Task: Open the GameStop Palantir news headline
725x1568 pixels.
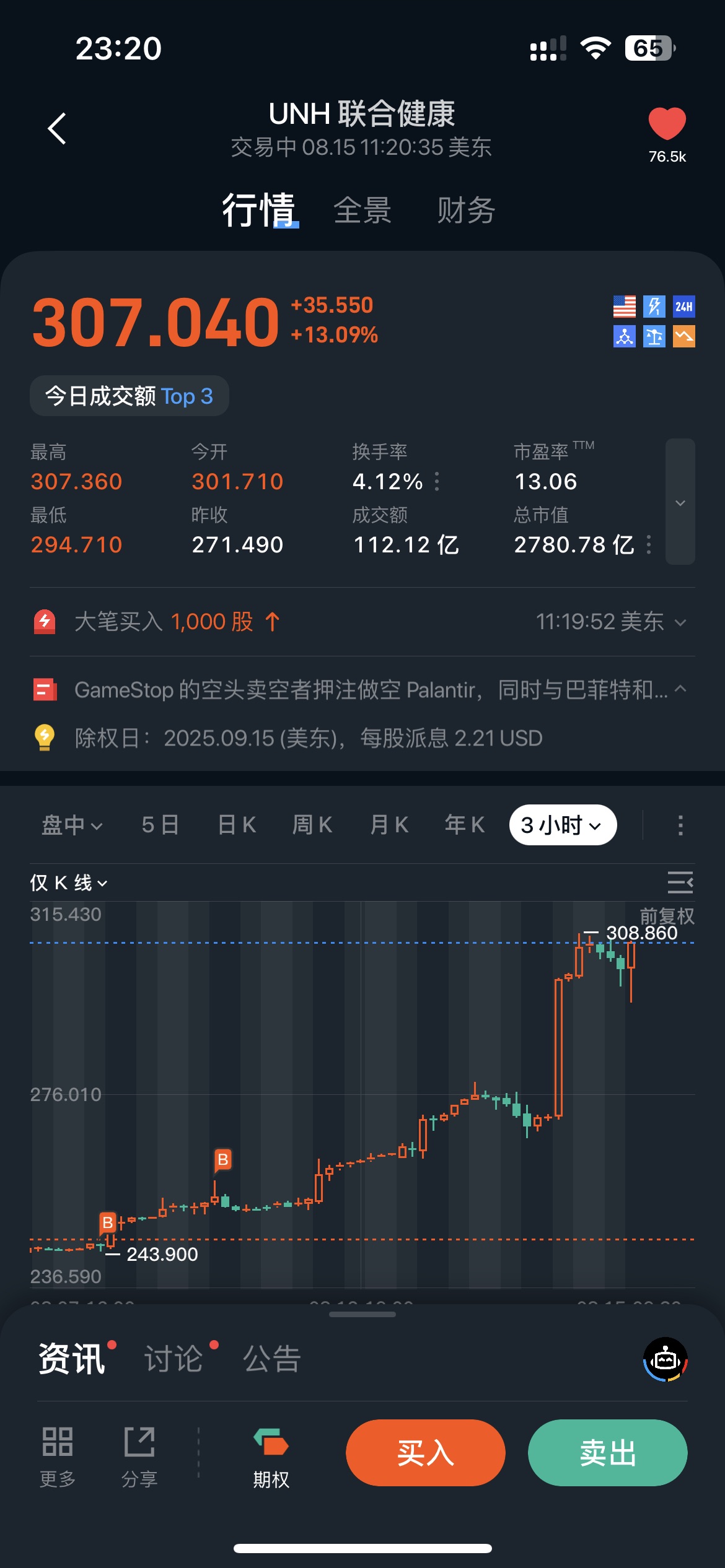Action: 371,689
